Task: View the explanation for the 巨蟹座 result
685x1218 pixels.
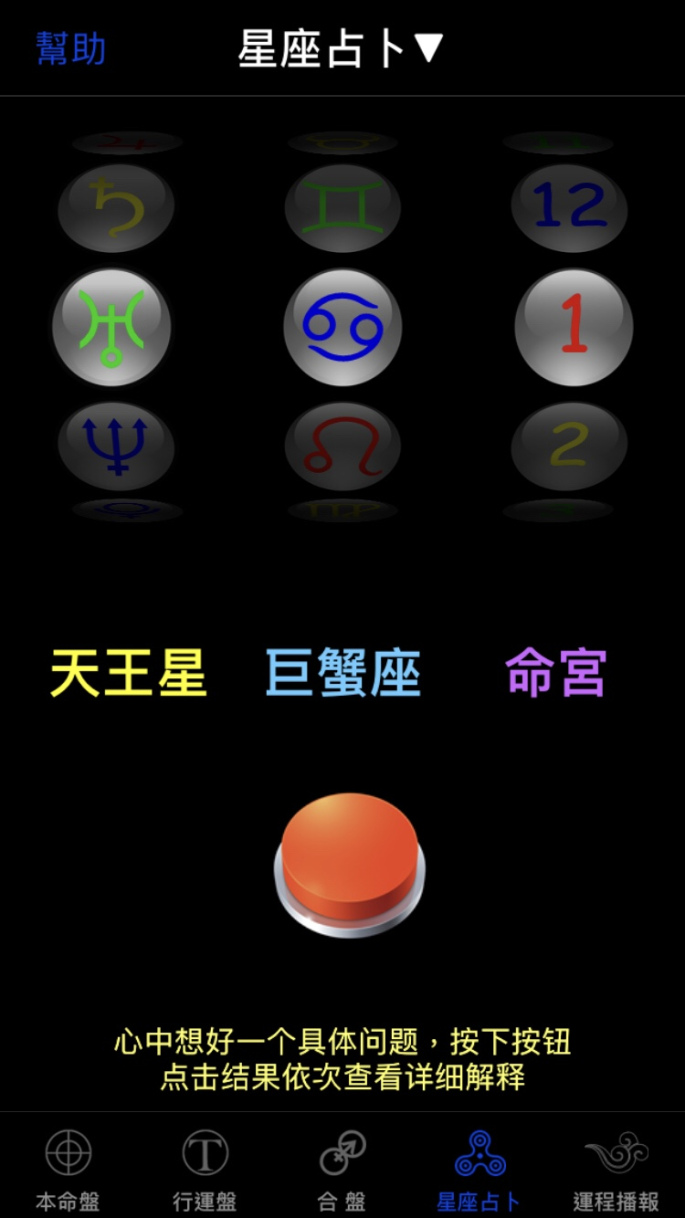Action: click(342, 673)
